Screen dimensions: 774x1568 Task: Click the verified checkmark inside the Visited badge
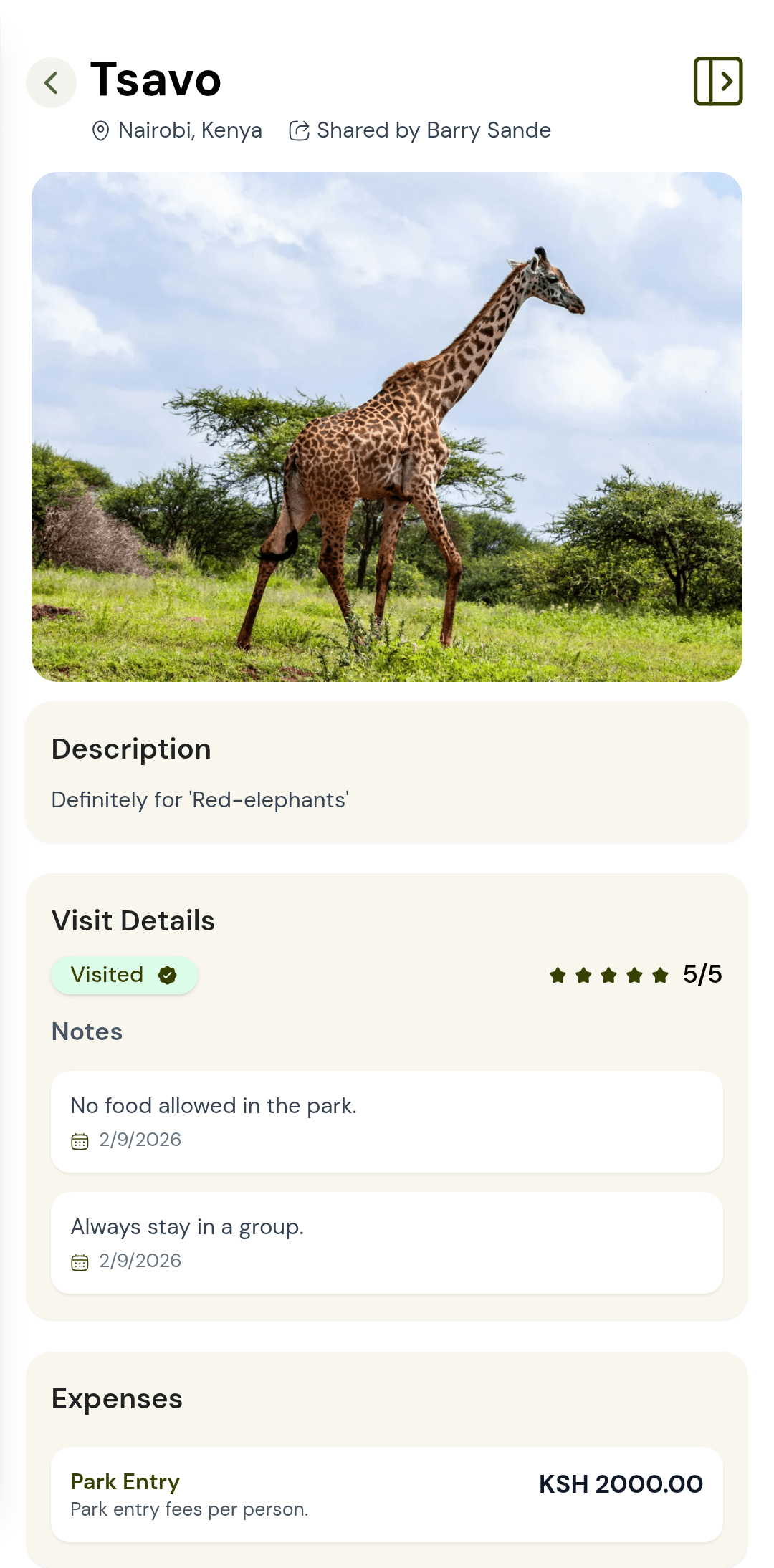click(x=166, y=974)
